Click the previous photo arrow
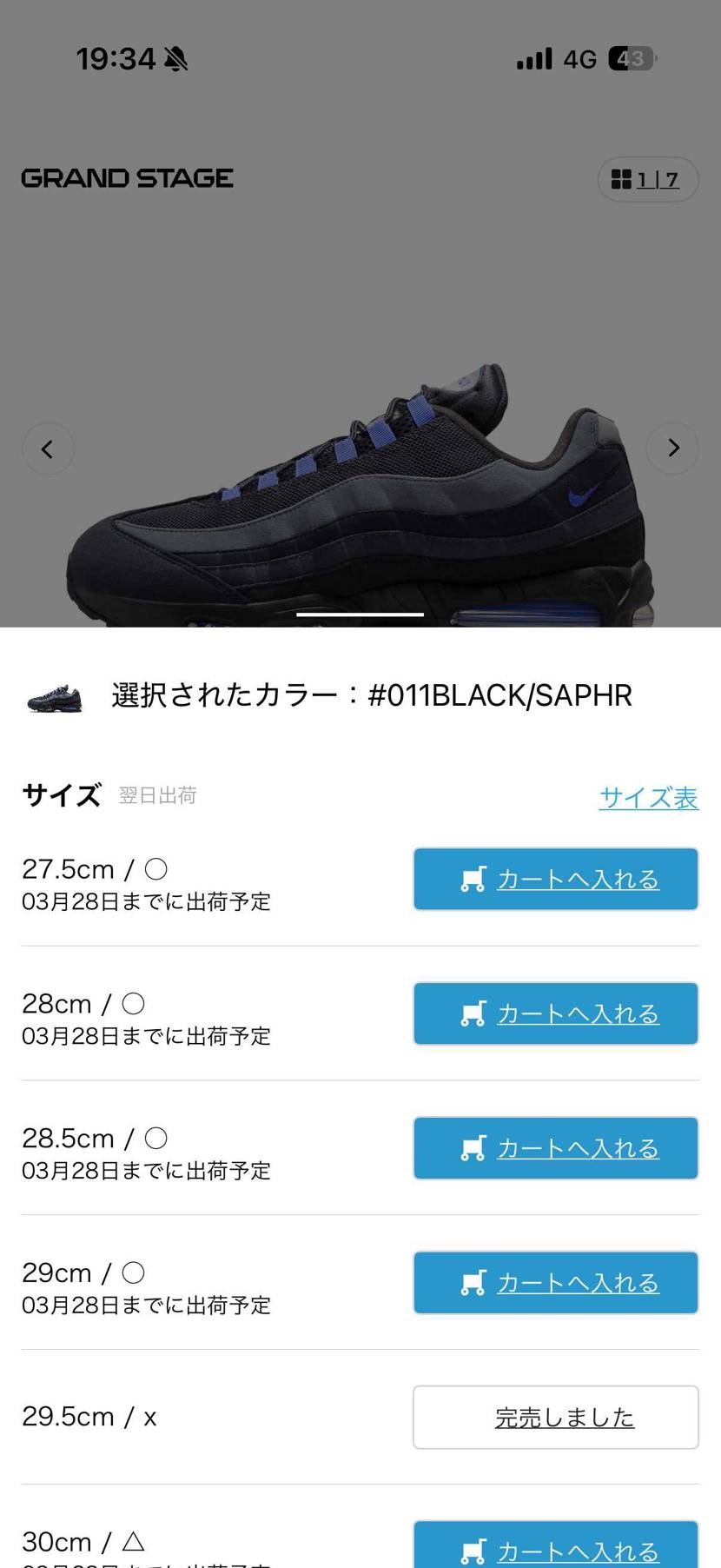The image size is (721, 1568). (48, 448)
